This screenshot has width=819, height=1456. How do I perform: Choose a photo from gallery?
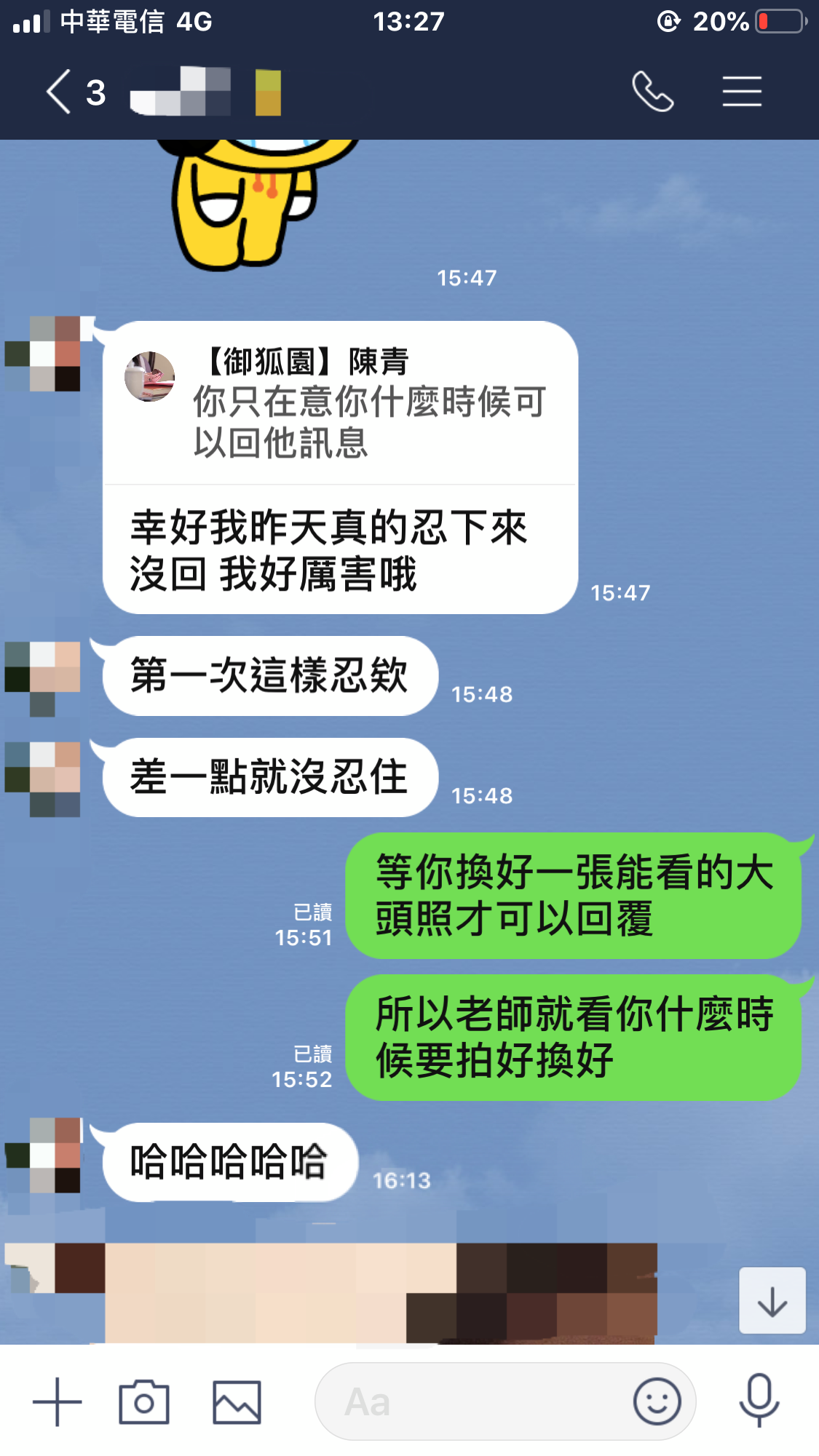pos(237,1401)
